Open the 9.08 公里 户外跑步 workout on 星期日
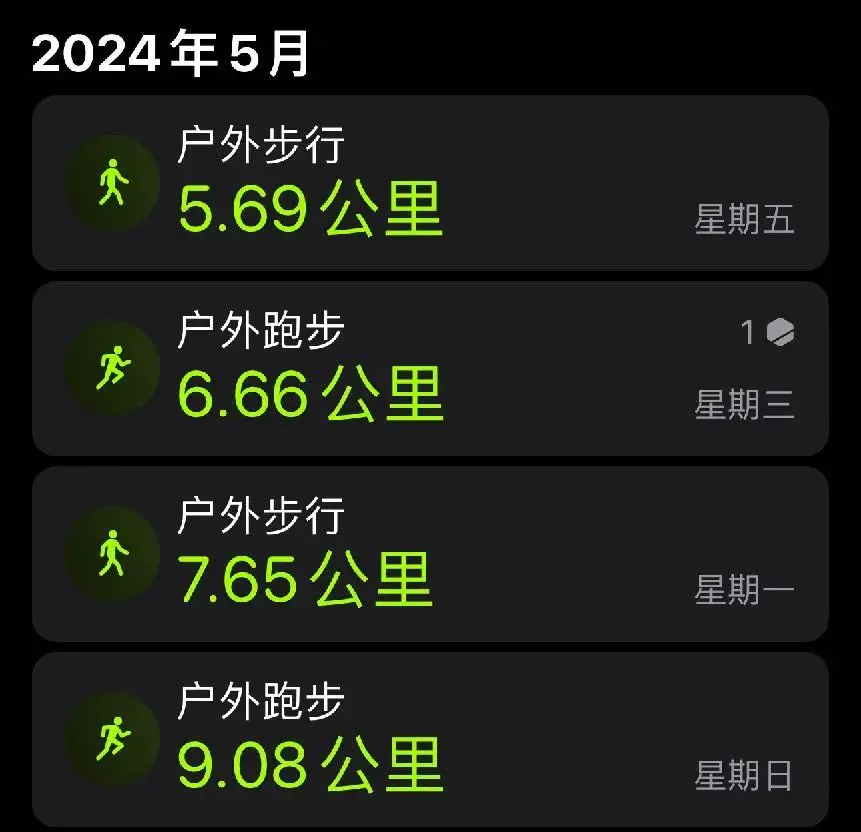 (430, 738)
